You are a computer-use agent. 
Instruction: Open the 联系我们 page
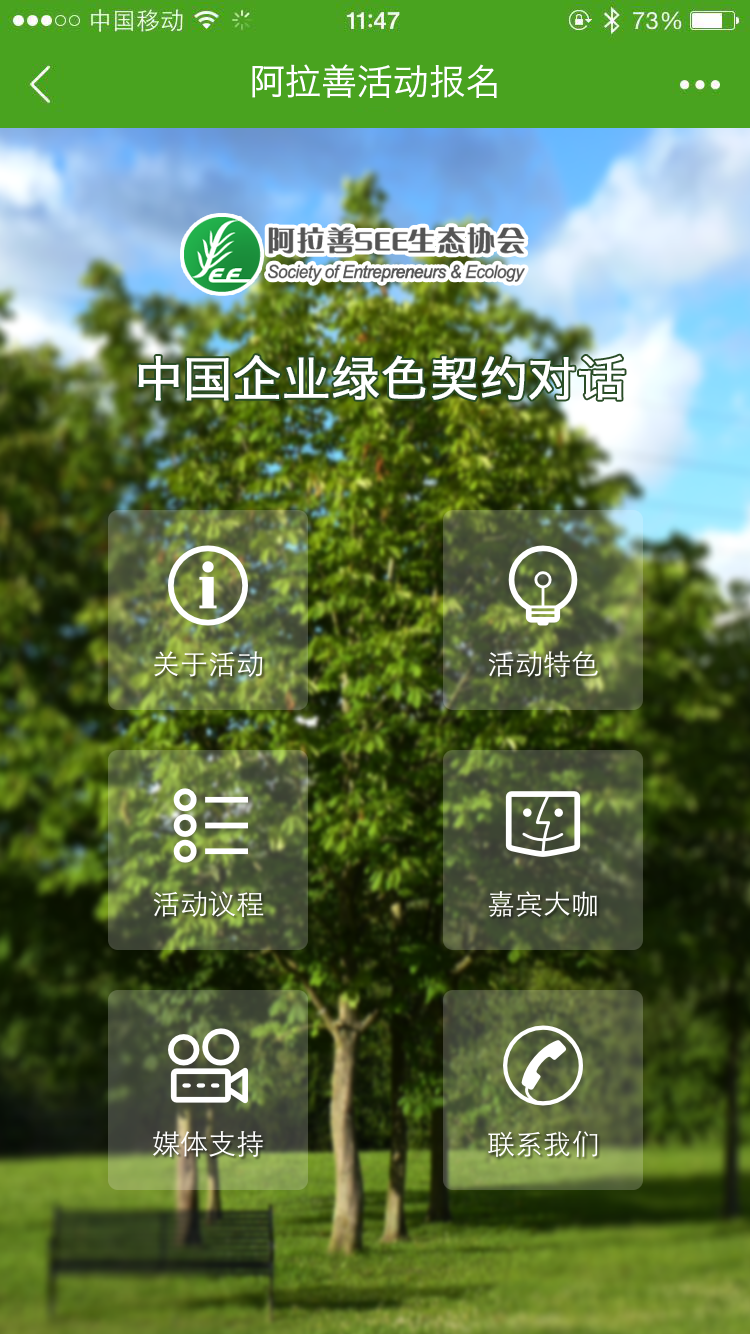tap(542, 1089)
